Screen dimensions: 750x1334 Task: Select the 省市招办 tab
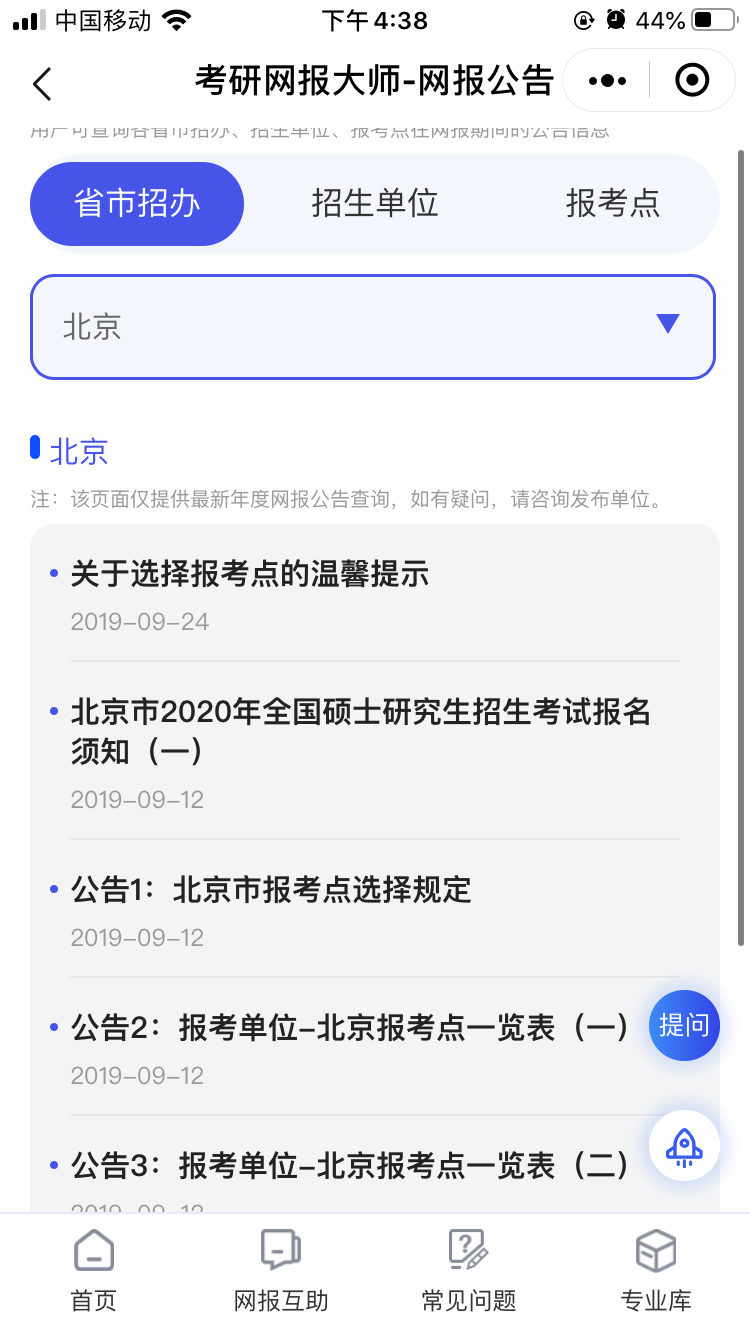tap(137, 204)
